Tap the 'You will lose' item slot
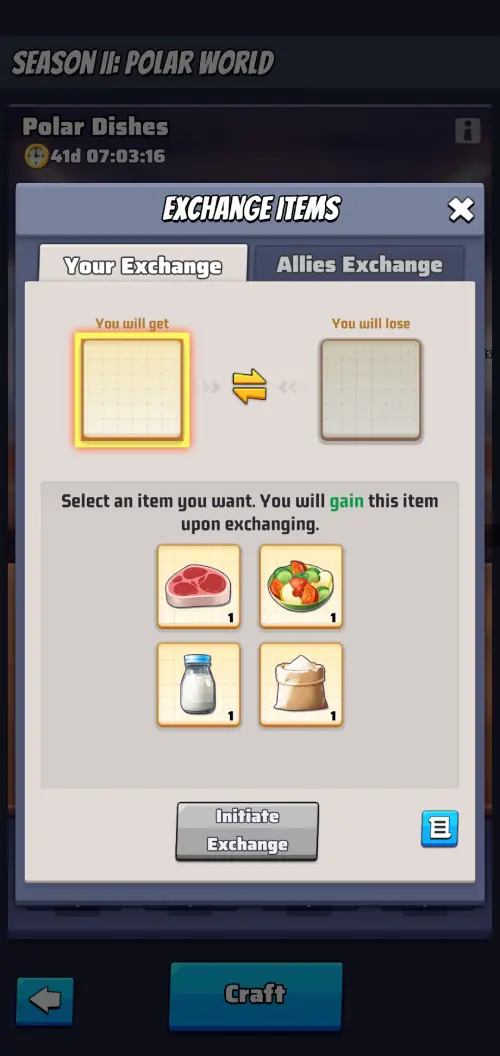This screenshot has height=1056, width=500. click(x=371, y=390)
